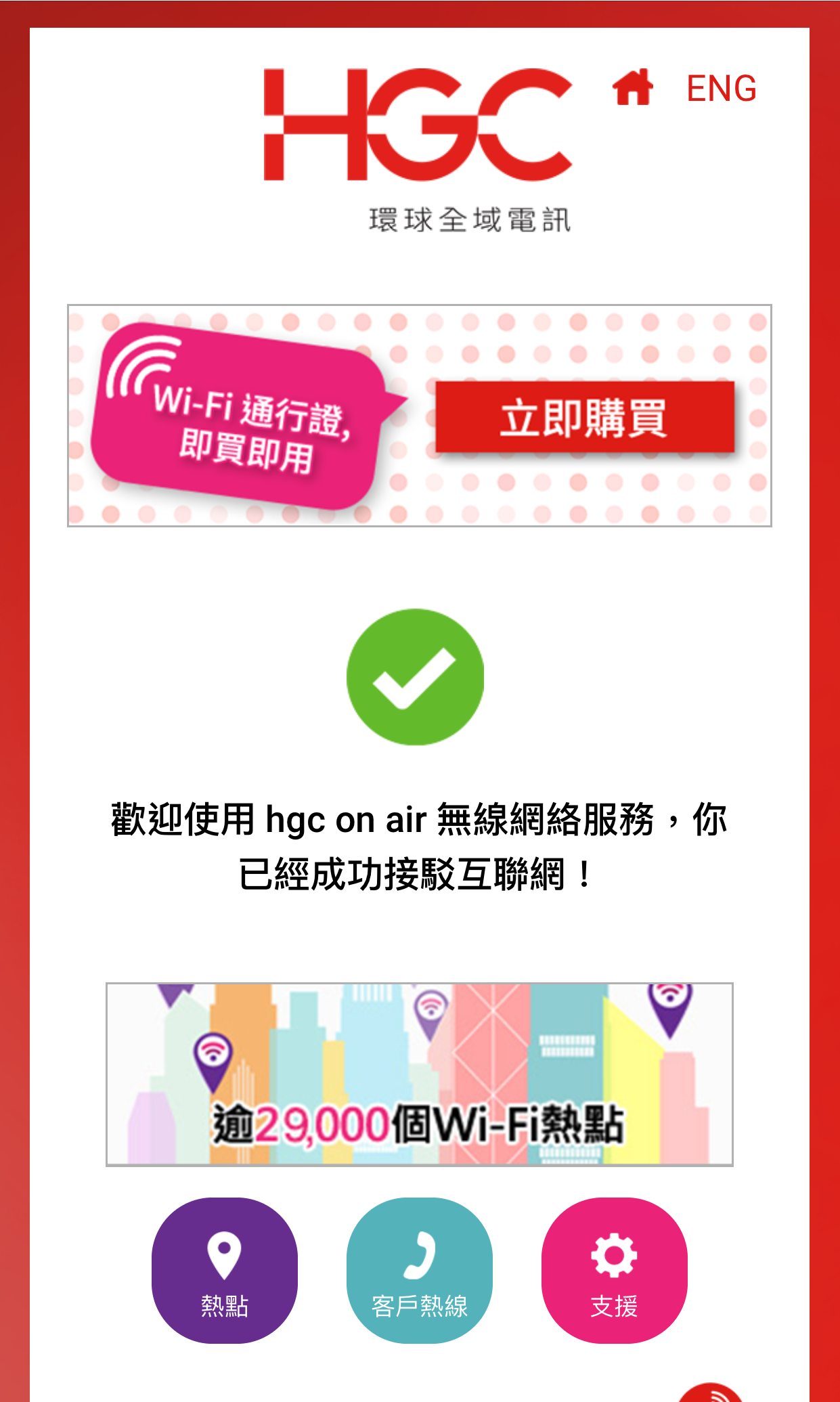The height and width of the screenshot is (1402, 840).
Task: Open the 支援 support page
Action: [x=614, y=1270]
